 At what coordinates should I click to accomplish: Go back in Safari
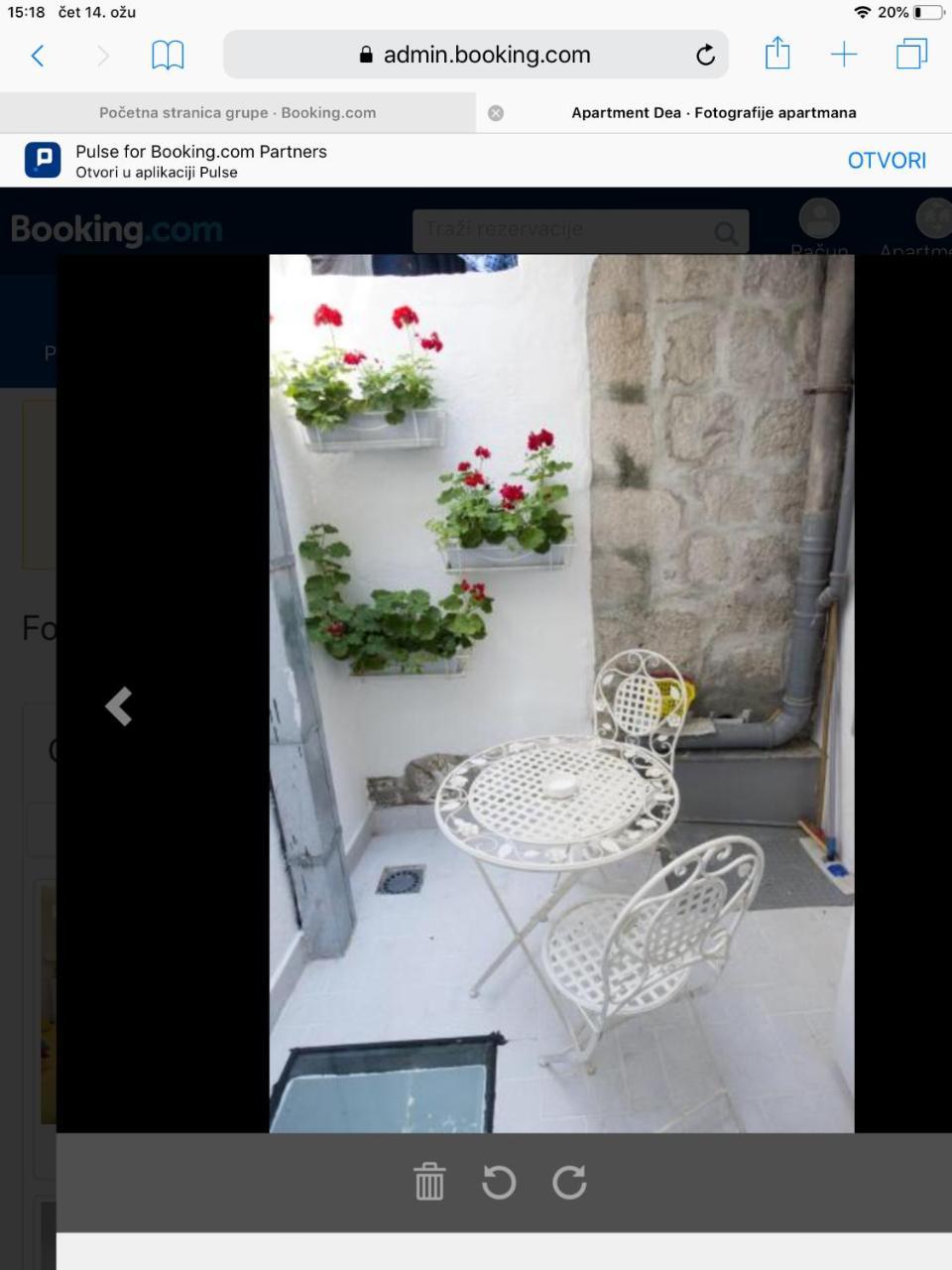click(x=38, y=56)
